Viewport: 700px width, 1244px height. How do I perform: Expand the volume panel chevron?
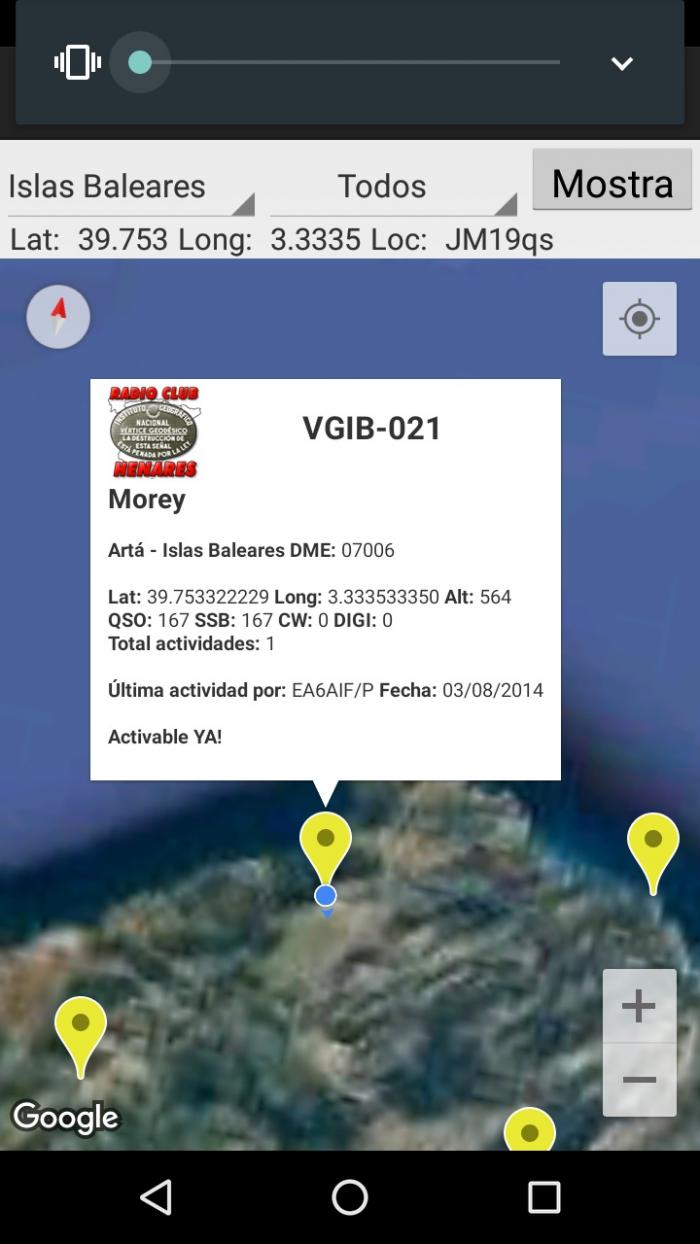[x=622, y=64]
